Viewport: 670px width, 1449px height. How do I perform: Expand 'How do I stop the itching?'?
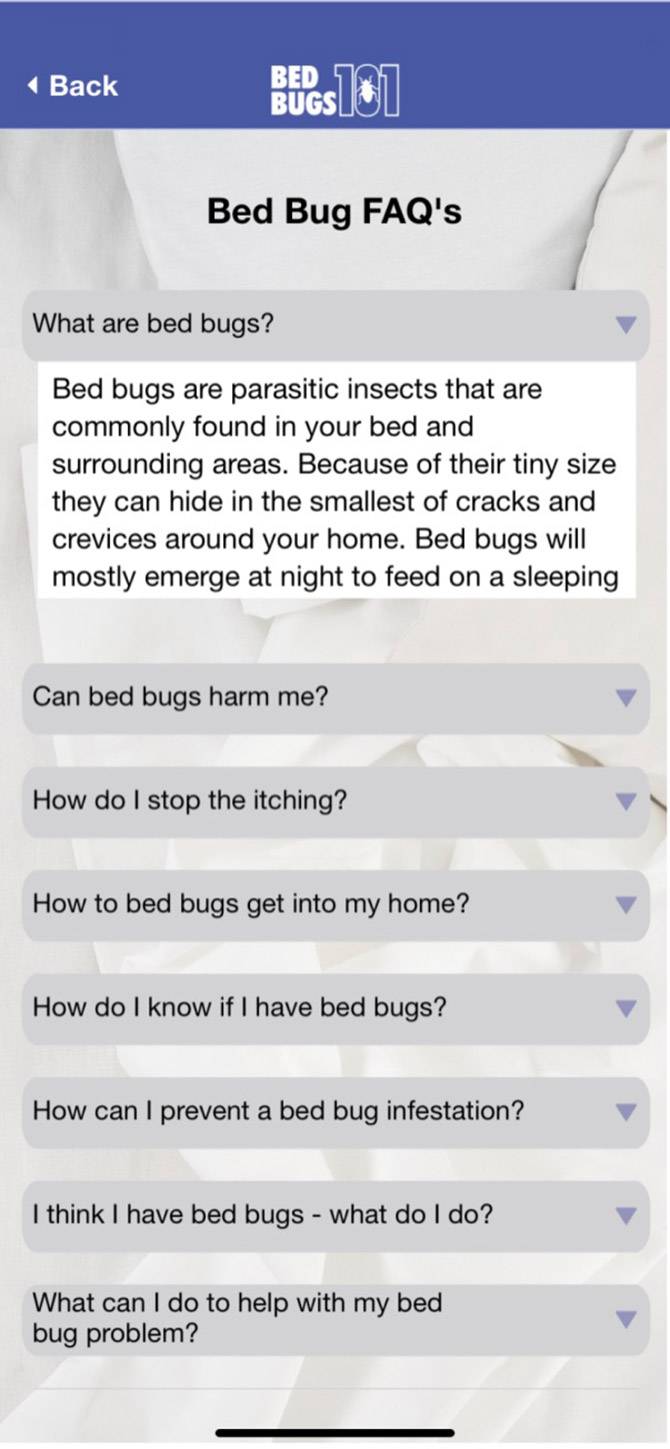pos(335,801)
